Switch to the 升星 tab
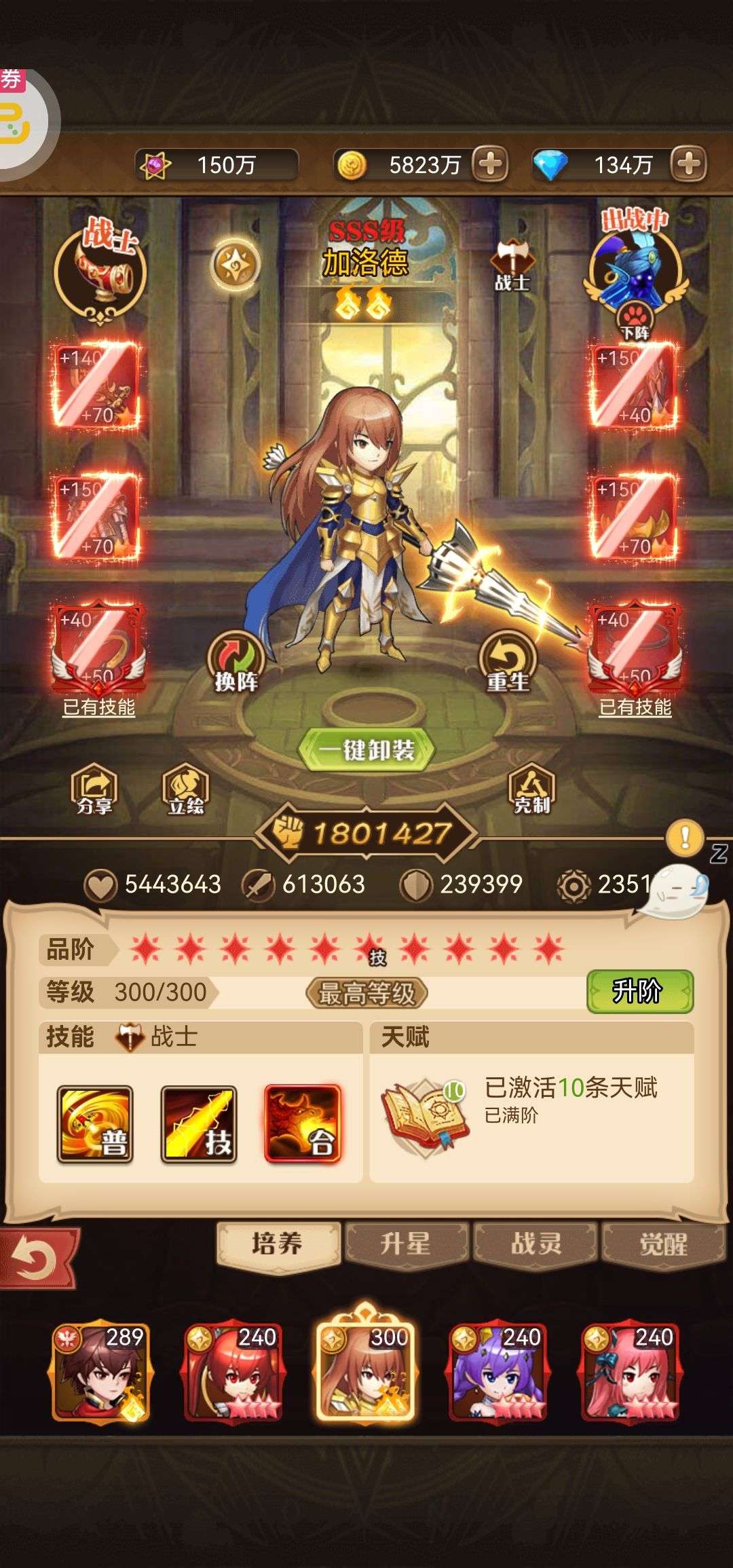Screen dimensions: 733x1568 click(406, 1244)
